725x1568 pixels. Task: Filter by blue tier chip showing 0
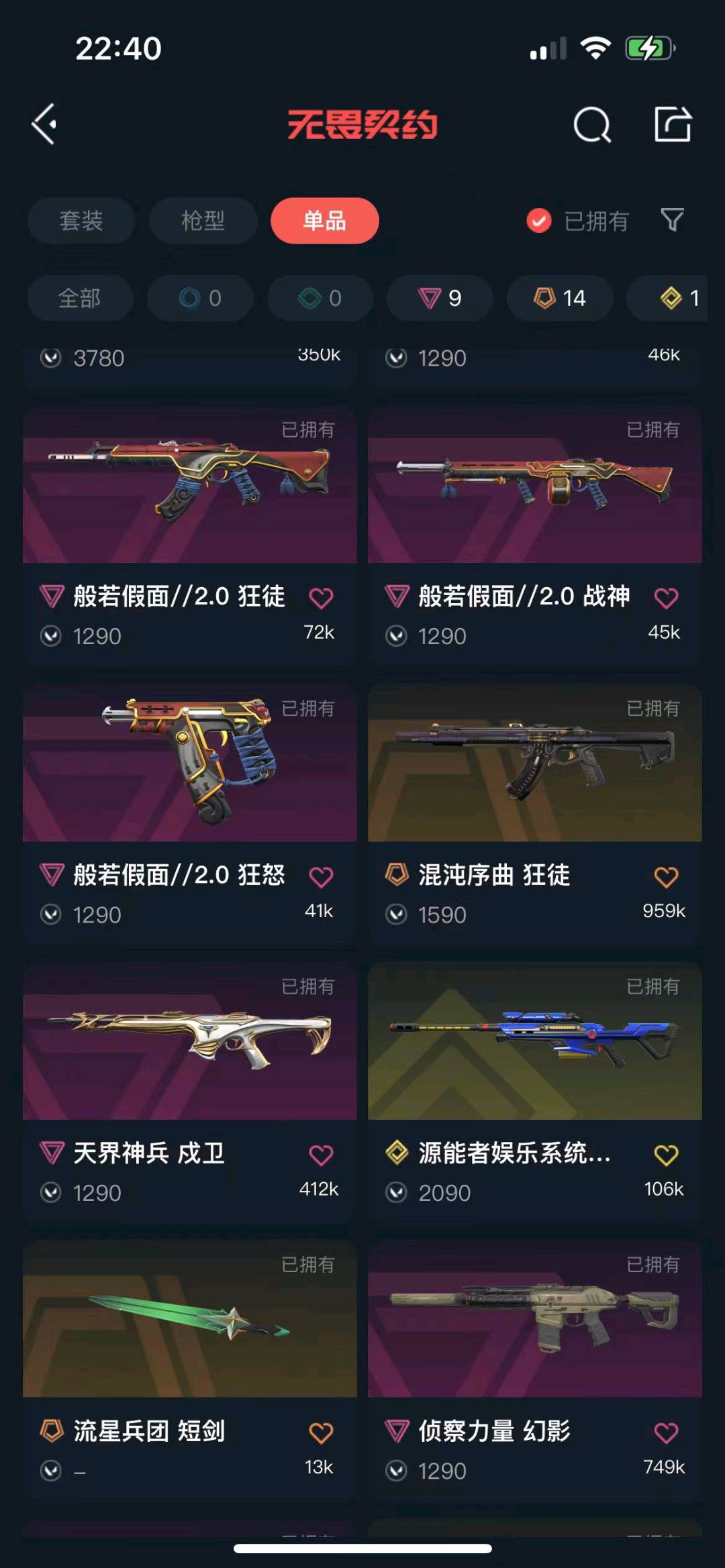pyautogui.click(x=200, y=298)
